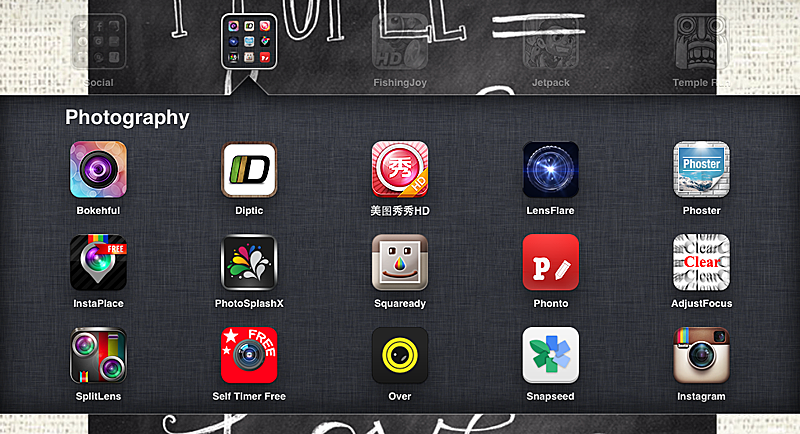Open the Phonto app
This screenshot has height=434, width=800.
pos(550,262)
